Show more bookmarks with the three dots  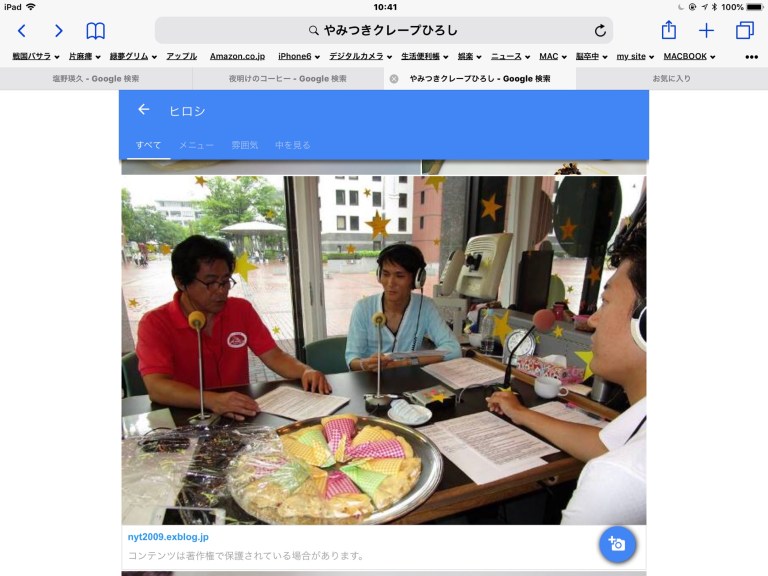(751, 57)
